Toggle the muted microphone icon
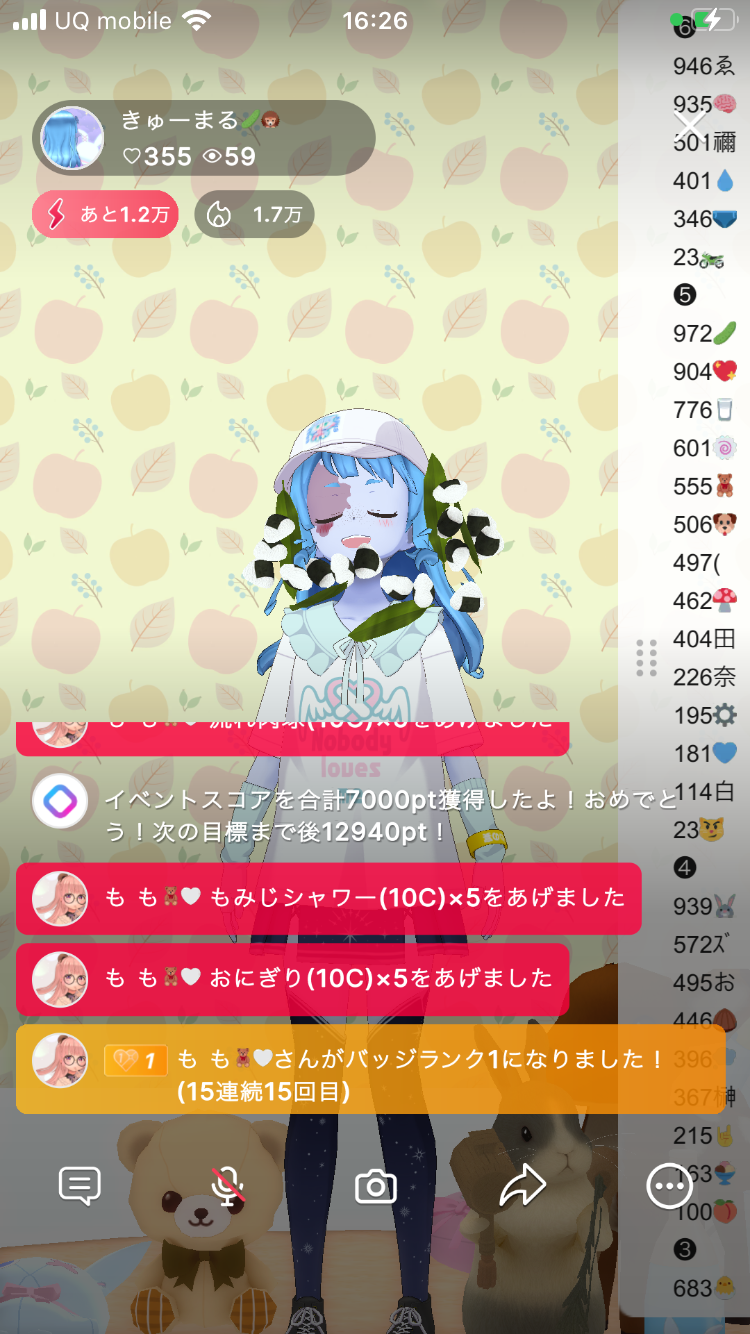Screen dimensions: 750x1334 228,1187
